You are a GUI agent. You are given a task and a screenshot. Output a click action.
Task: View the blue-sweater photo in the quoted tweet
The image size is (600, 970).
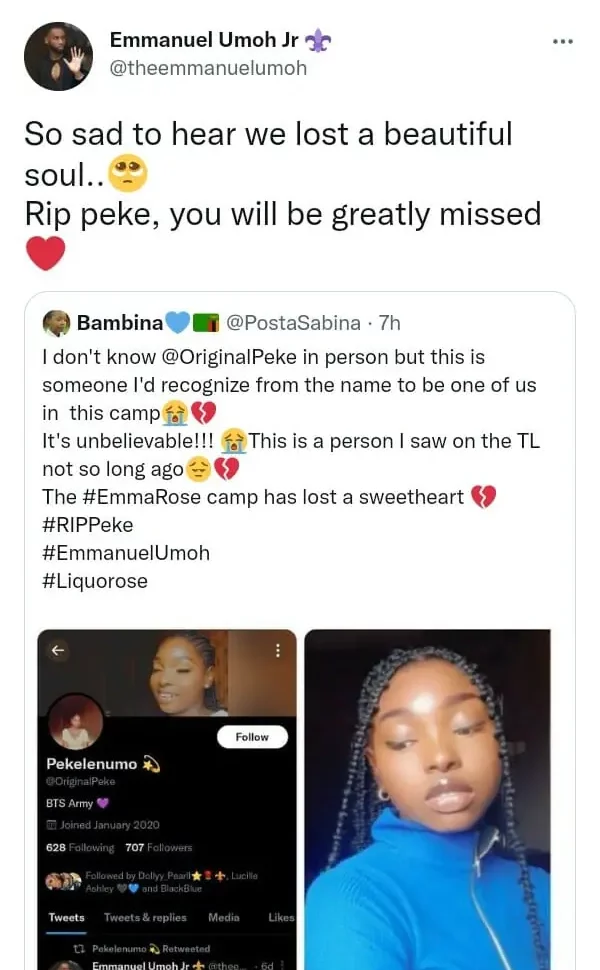(x=427, y=800)
